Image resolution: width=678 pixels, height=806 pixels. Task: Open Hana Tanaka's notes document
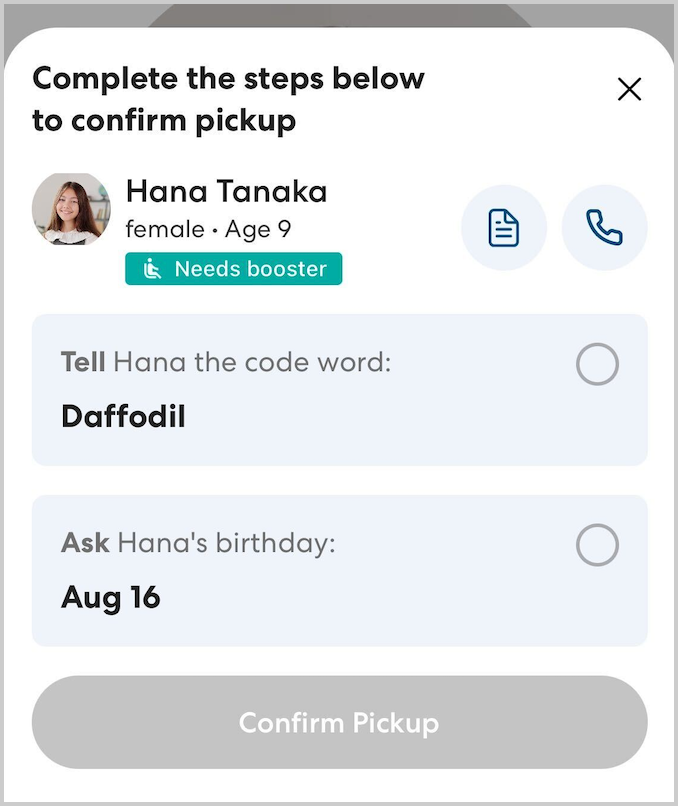click(x=504, y=229)
